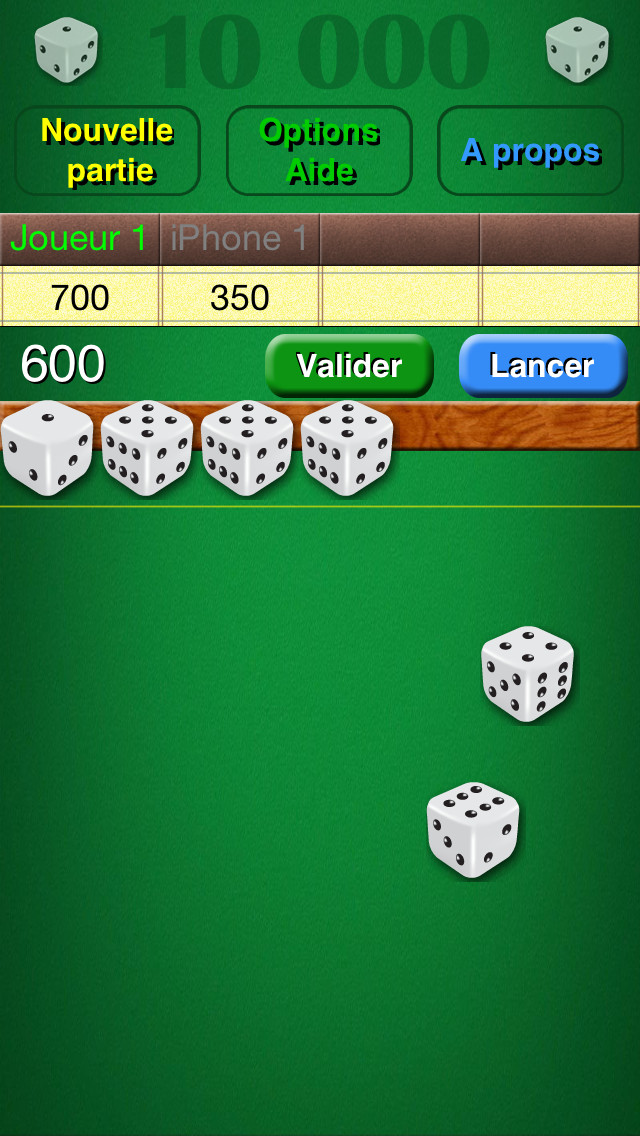Image resolution: width=640 pixels, height=1136 pixels.
Task: Roll the dice with Lancer
Action: tap(543, 366)
